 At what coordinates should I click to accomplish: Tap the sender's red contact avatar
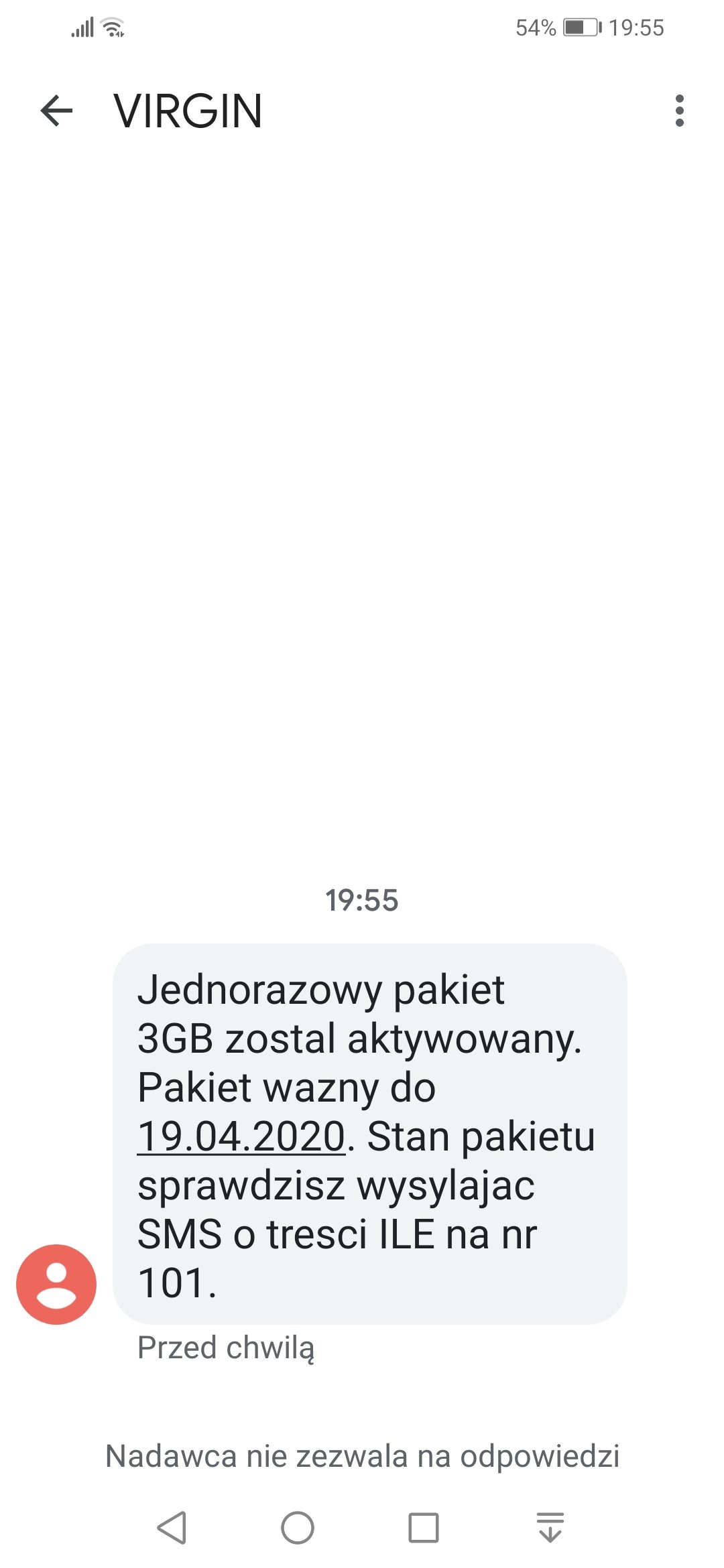pyautogui.click(x=56, y=1284)
